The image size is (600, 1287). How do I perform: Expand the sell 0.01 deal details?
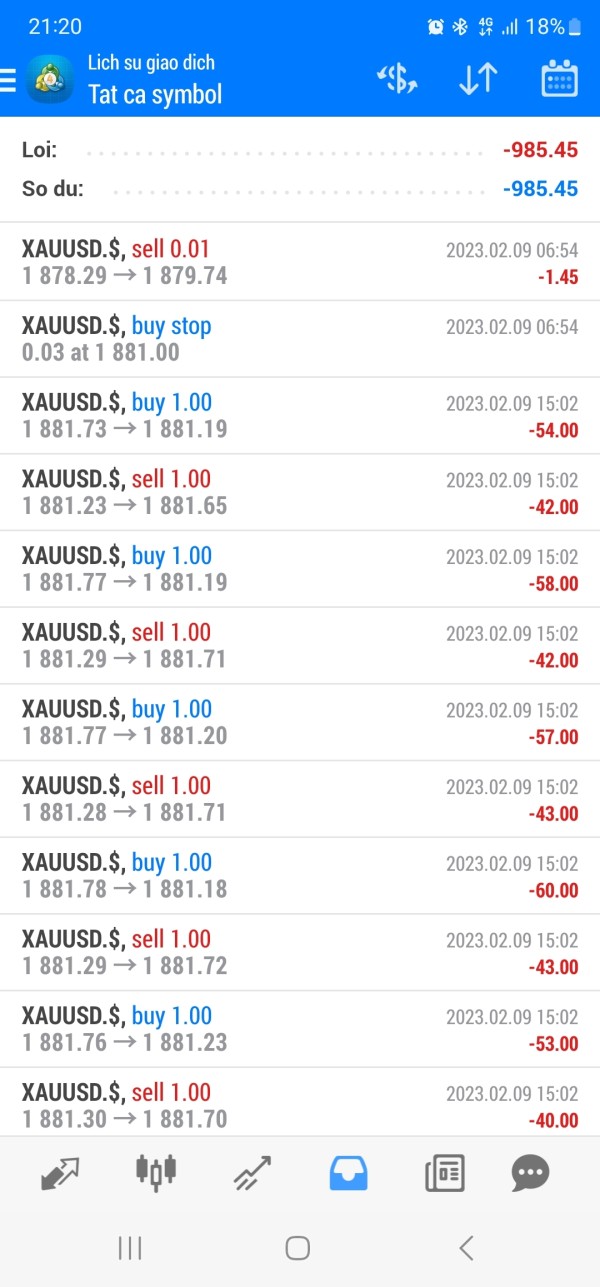[300, 262]
